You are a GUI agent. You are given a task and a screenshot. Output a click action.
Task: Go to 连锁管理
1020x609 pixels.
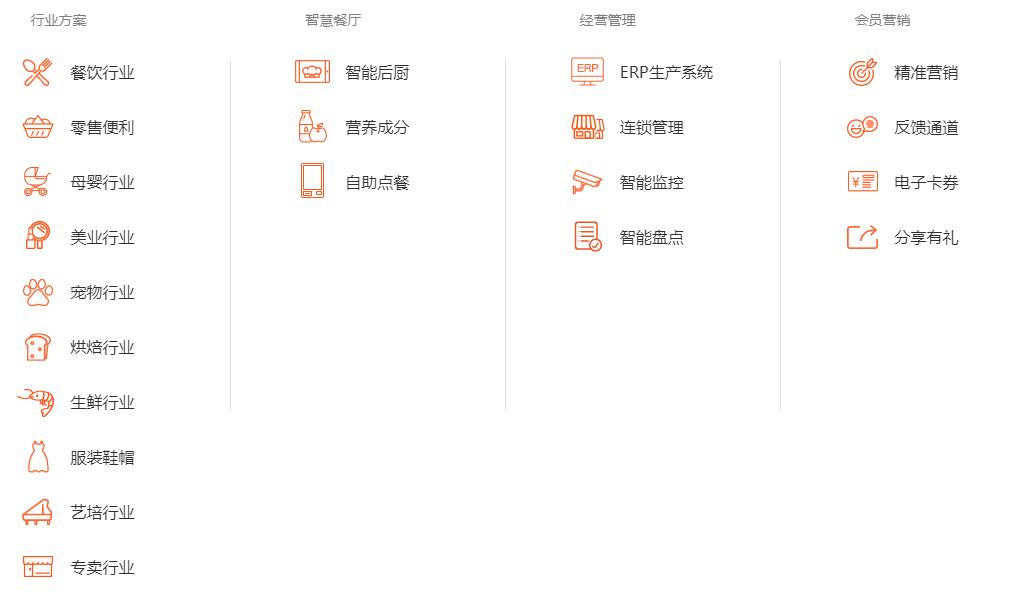[651, 128]
